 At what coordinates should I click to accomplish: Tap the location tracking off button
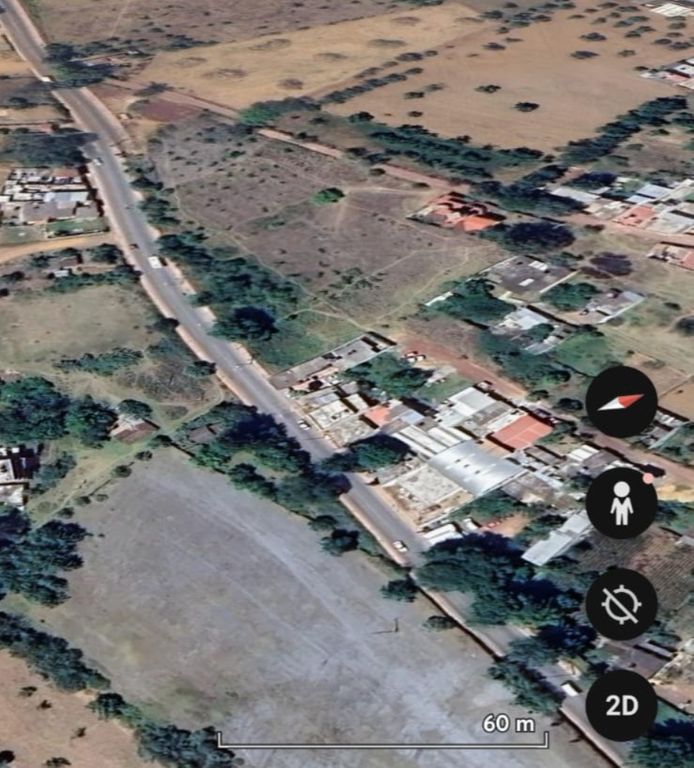tap(621, 604)
